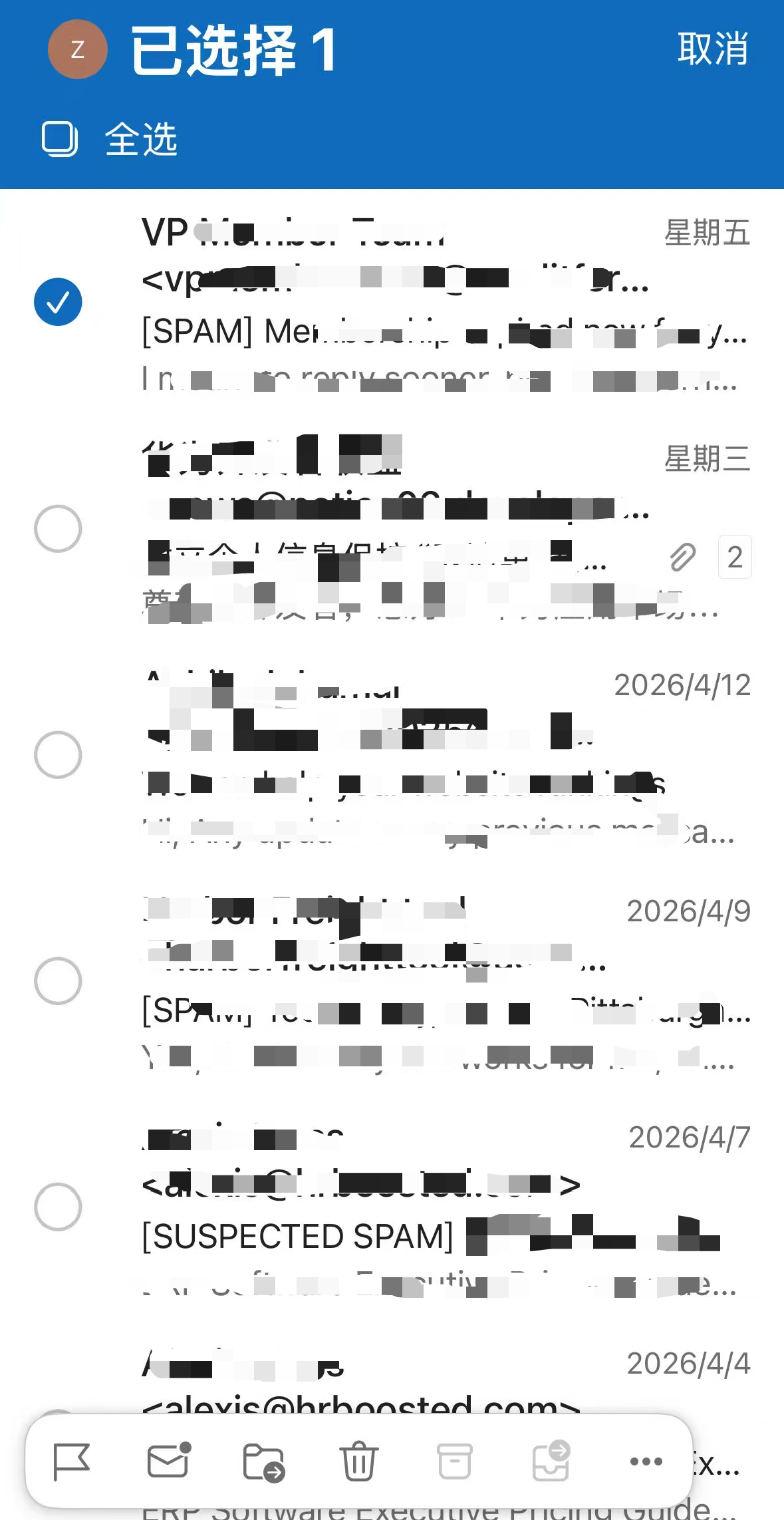Flag the selected email
This screenshot has width=784, height=1520.
71,1461
